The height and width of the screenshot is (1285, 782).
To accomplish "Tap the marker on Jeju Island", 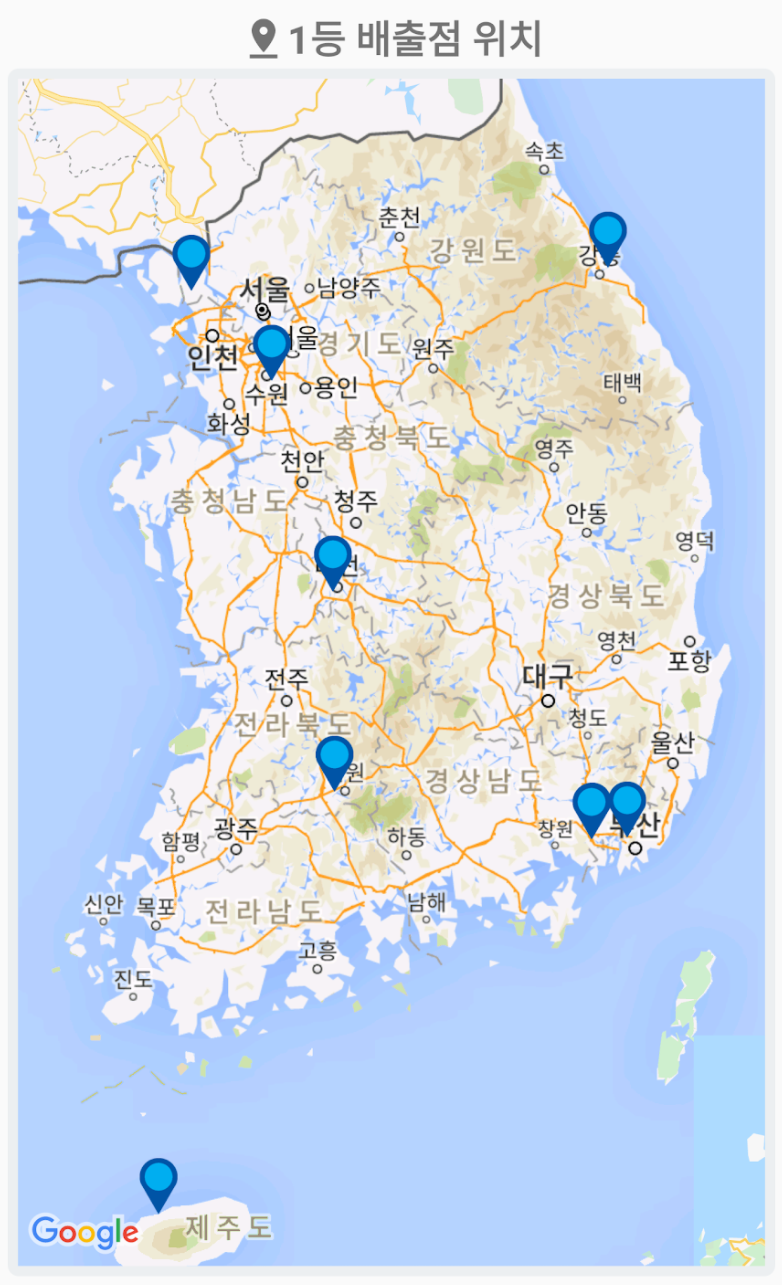I will point(158,1181).
